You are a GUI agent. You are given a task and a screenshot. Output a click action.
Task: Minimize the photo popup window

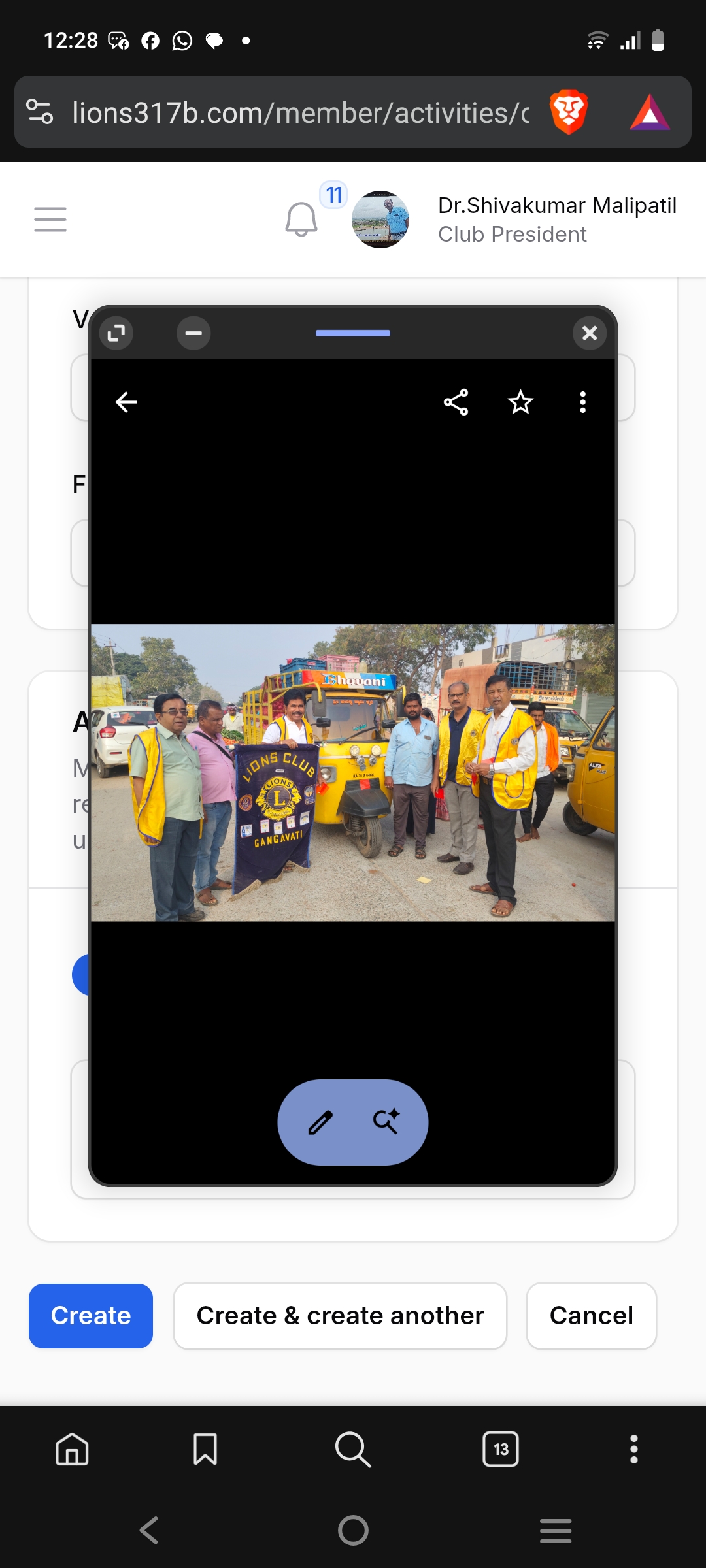click(x=193, y=333)
